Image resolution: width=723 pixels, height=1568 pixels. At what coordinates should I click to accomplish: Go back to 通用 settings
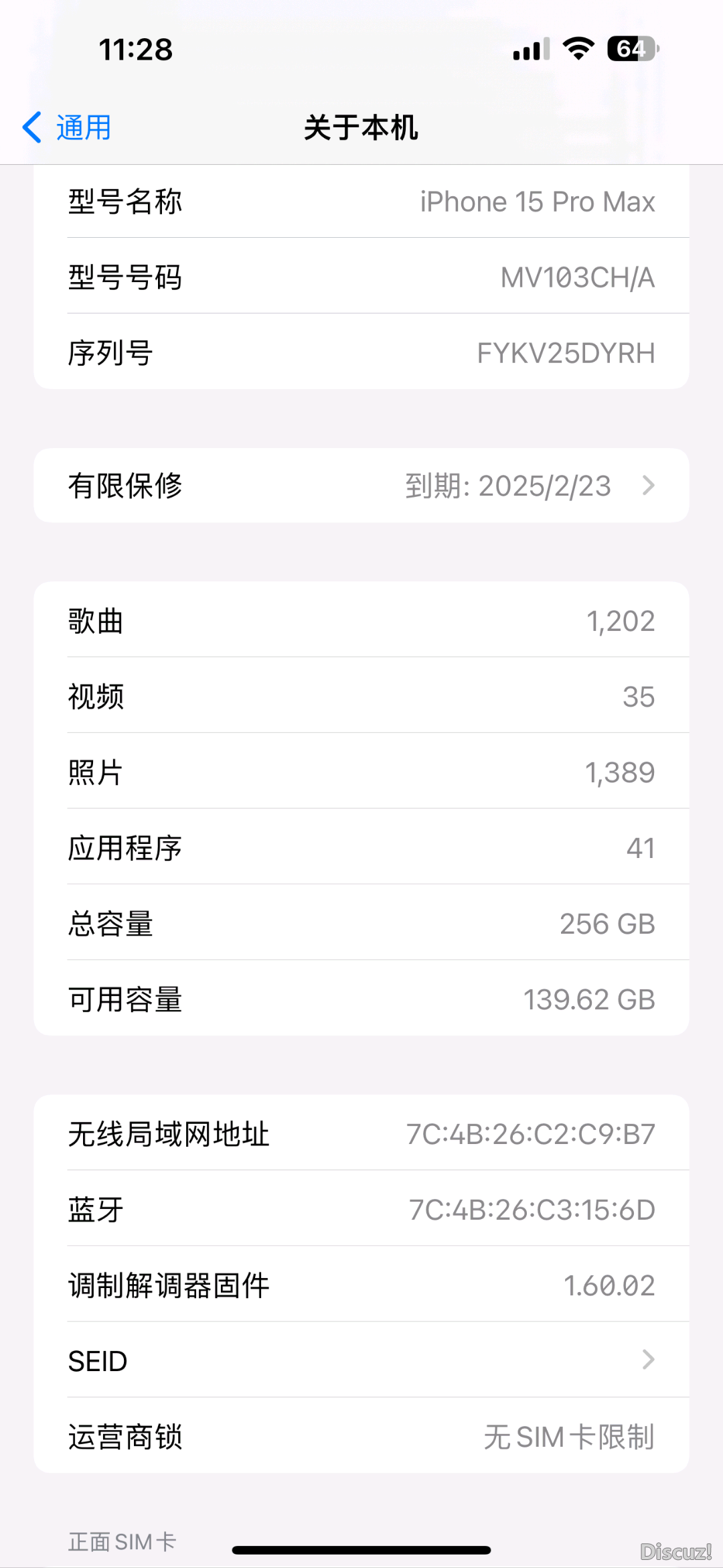tap(67, 127)
